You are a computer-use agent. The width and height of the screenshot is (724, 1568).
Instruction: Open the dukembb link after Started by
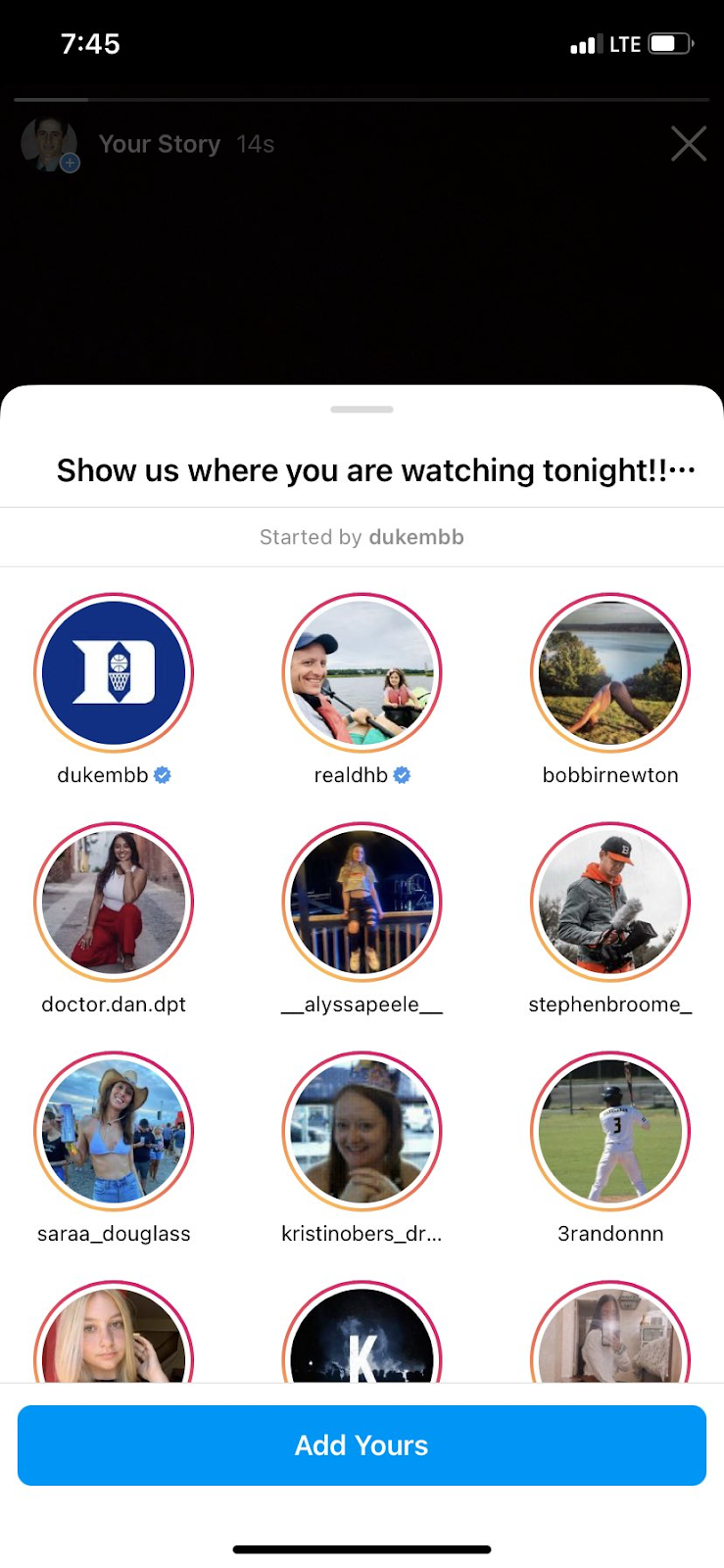coord(416,537)
